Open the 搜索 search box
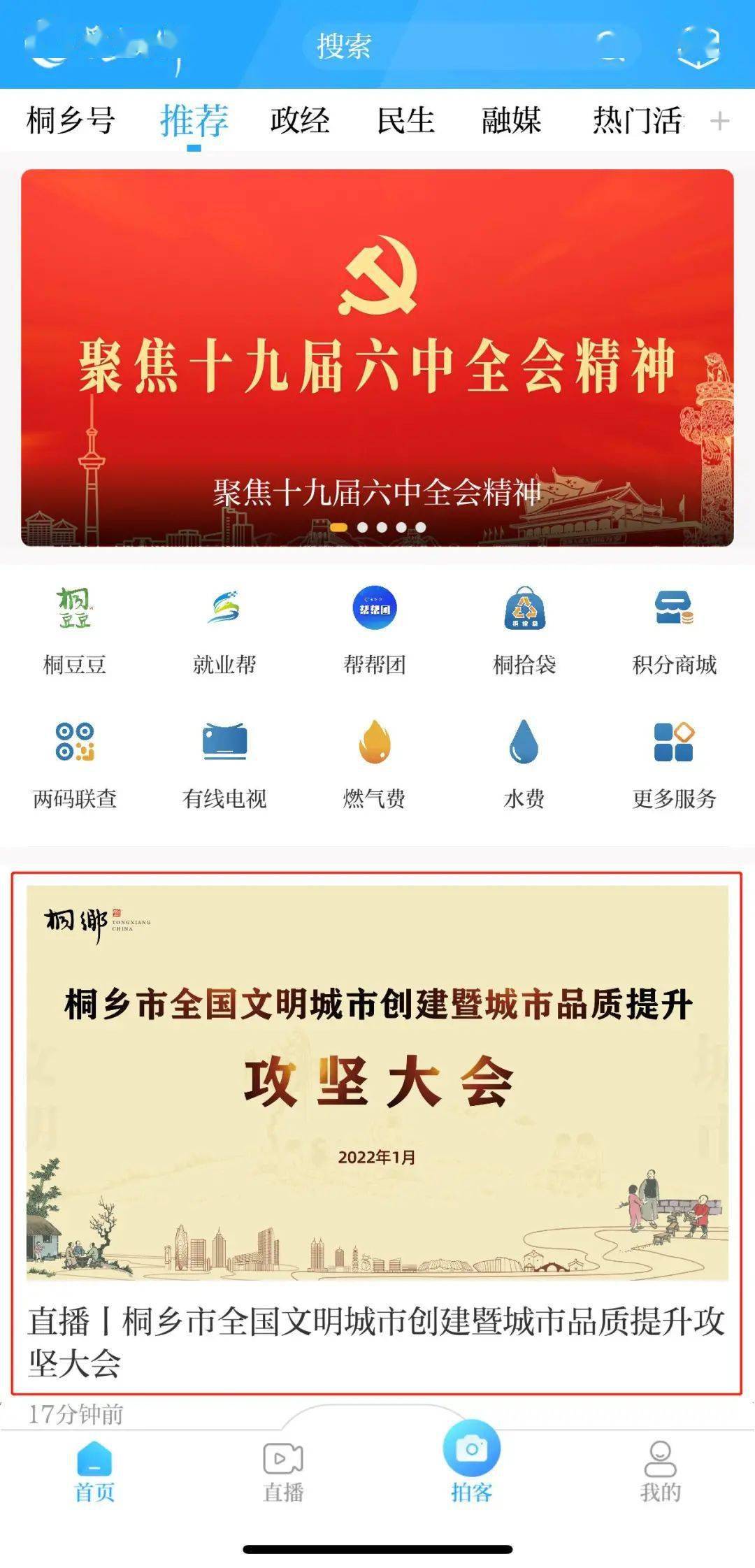Screen dimensions: 755x1568 [x=471, y=45]
